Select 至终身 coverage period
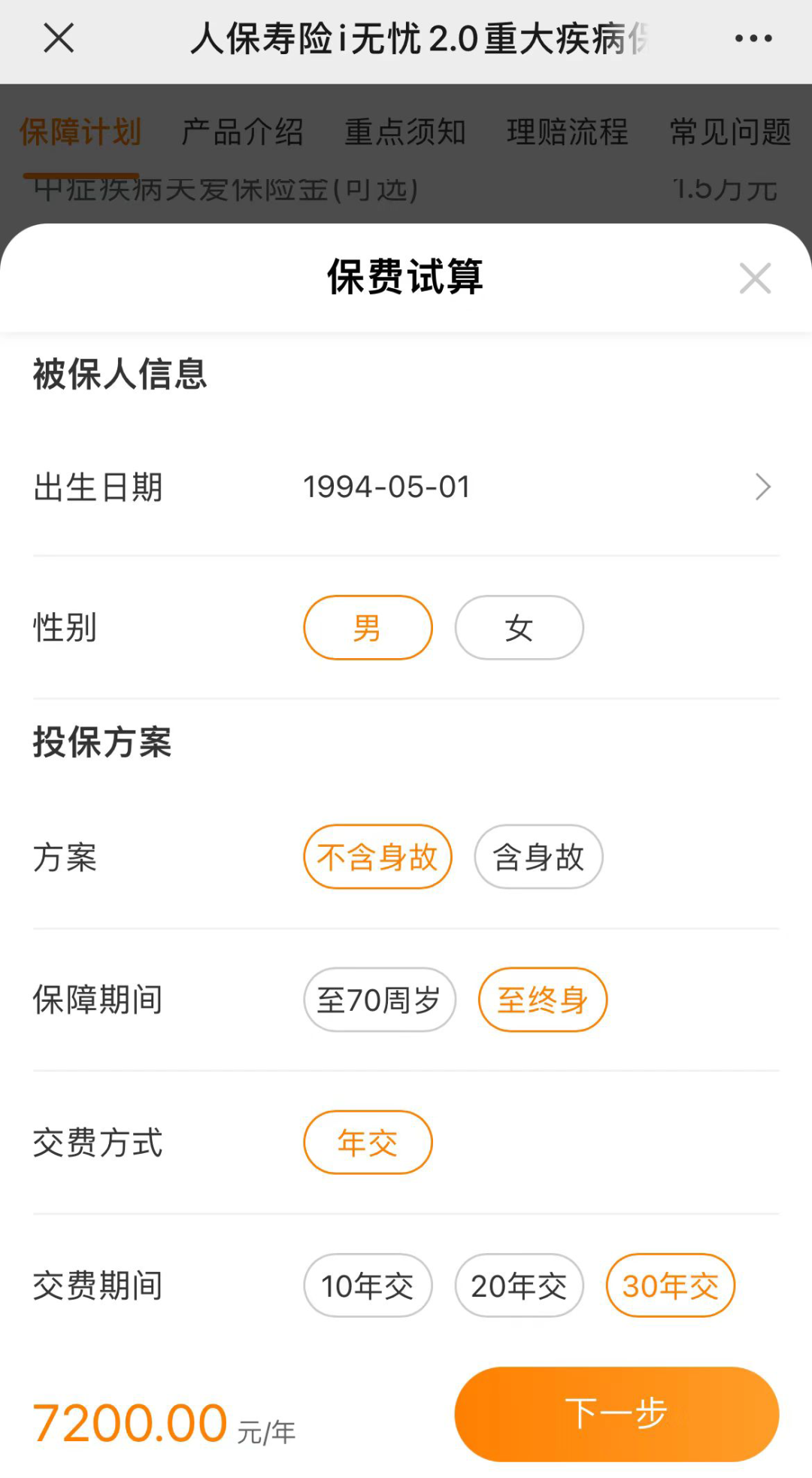Screen dimensions: 812x1478 (x=542, y=1000)
